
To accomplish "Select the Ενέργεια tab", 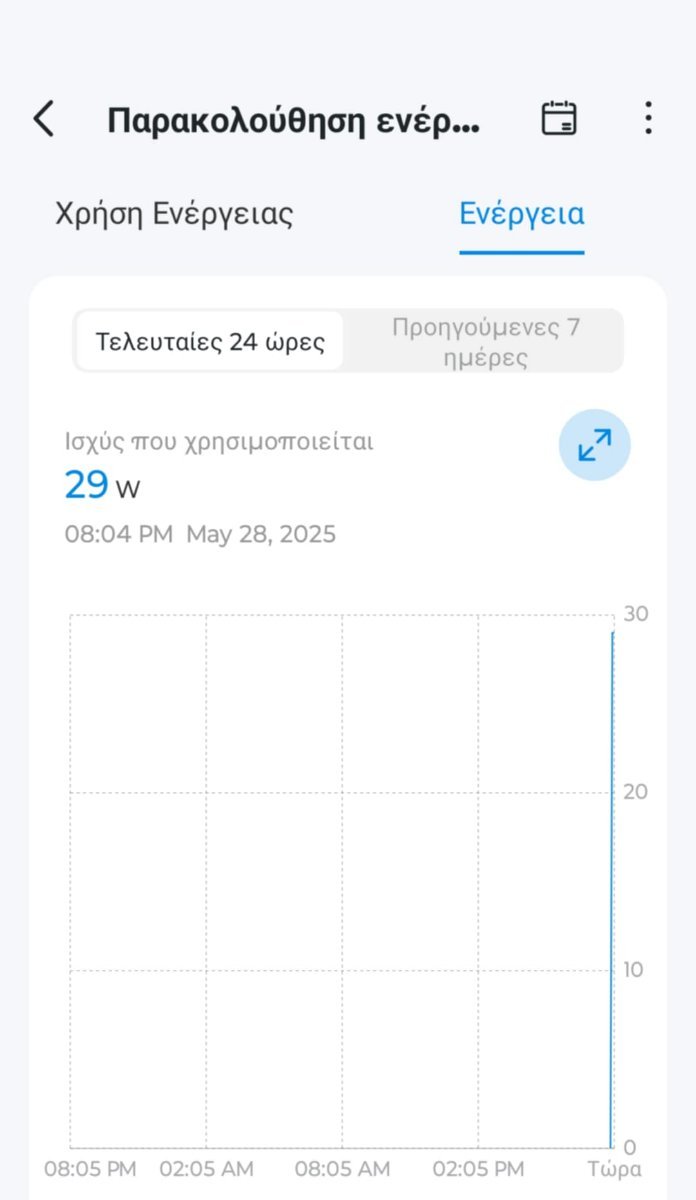I will (521, 214).
